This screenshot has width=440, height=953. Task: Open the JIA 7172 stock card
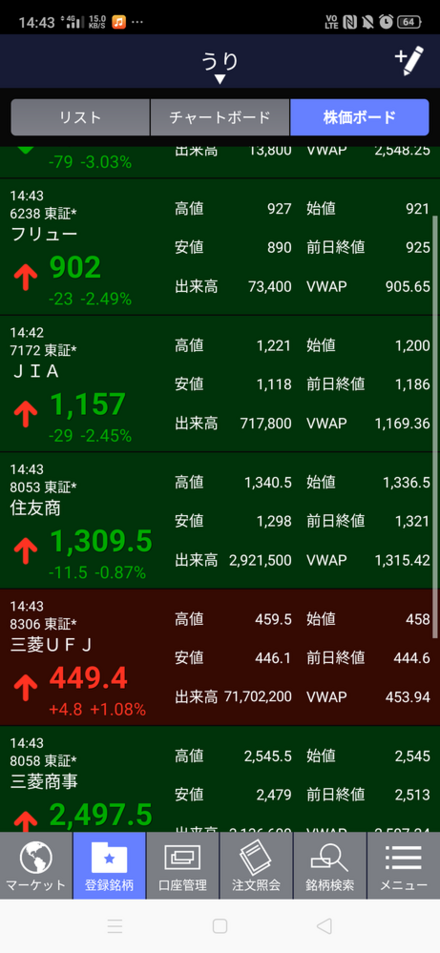[219, 384]
